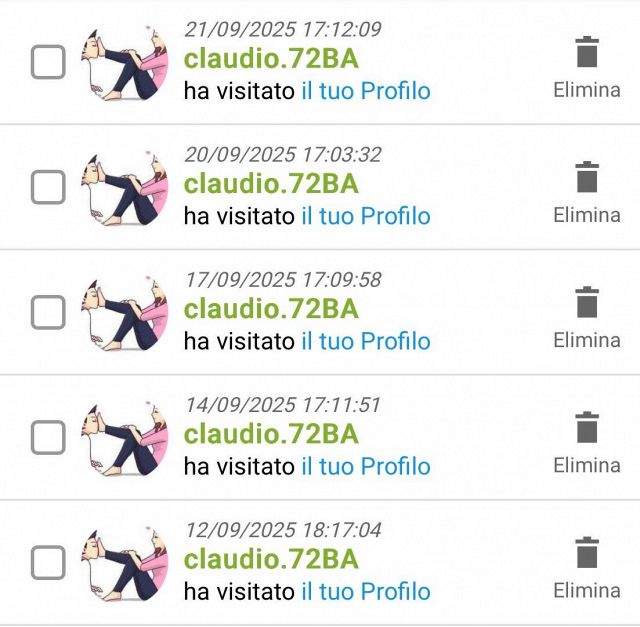Tap Elimina on the 20/09/2025 notification

tap(587, 191)
